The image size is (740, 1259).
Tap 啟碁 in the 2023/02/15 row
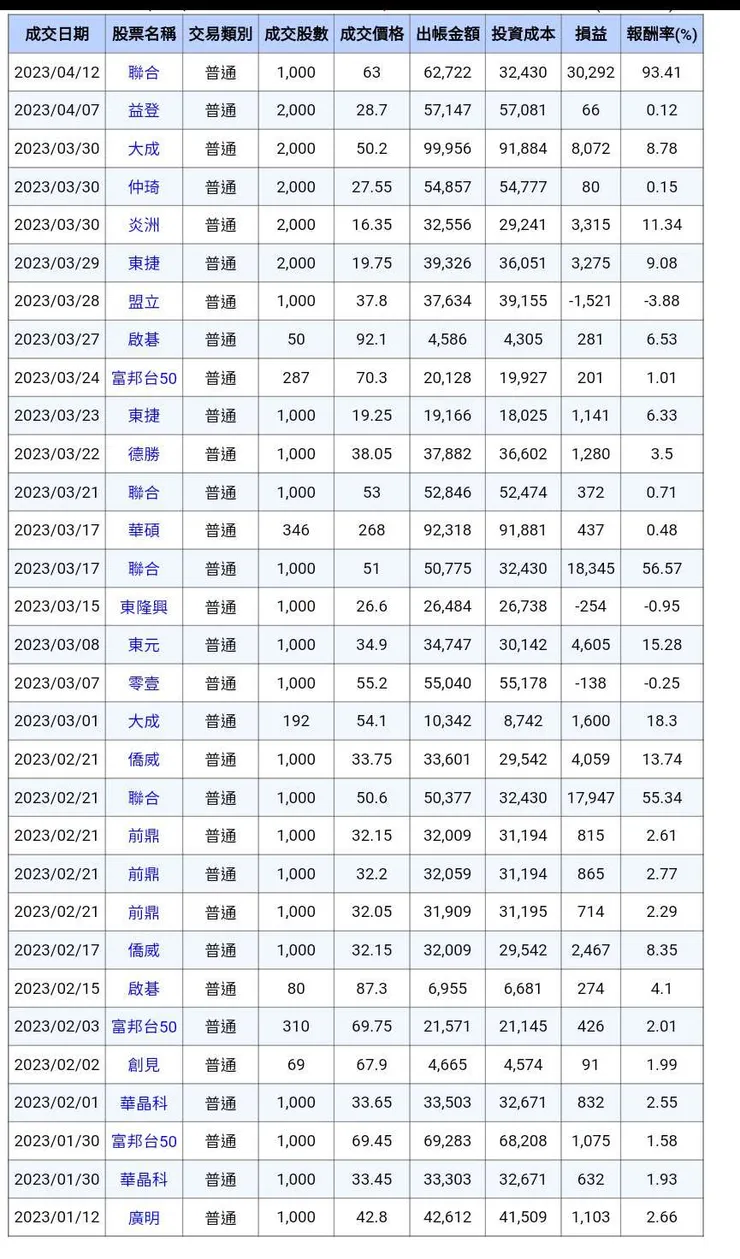click(x=143, y=989)
